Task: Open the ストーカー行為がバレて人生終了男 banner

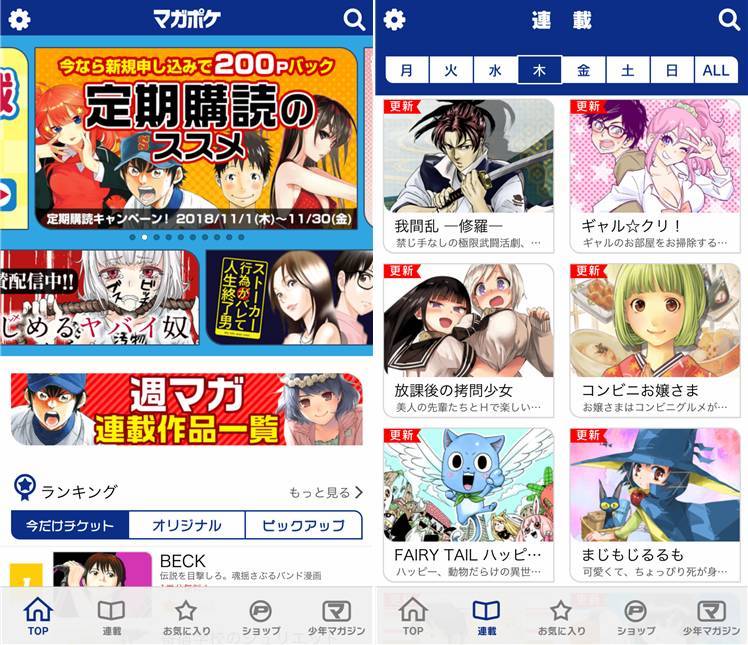Action: [288, 297]
